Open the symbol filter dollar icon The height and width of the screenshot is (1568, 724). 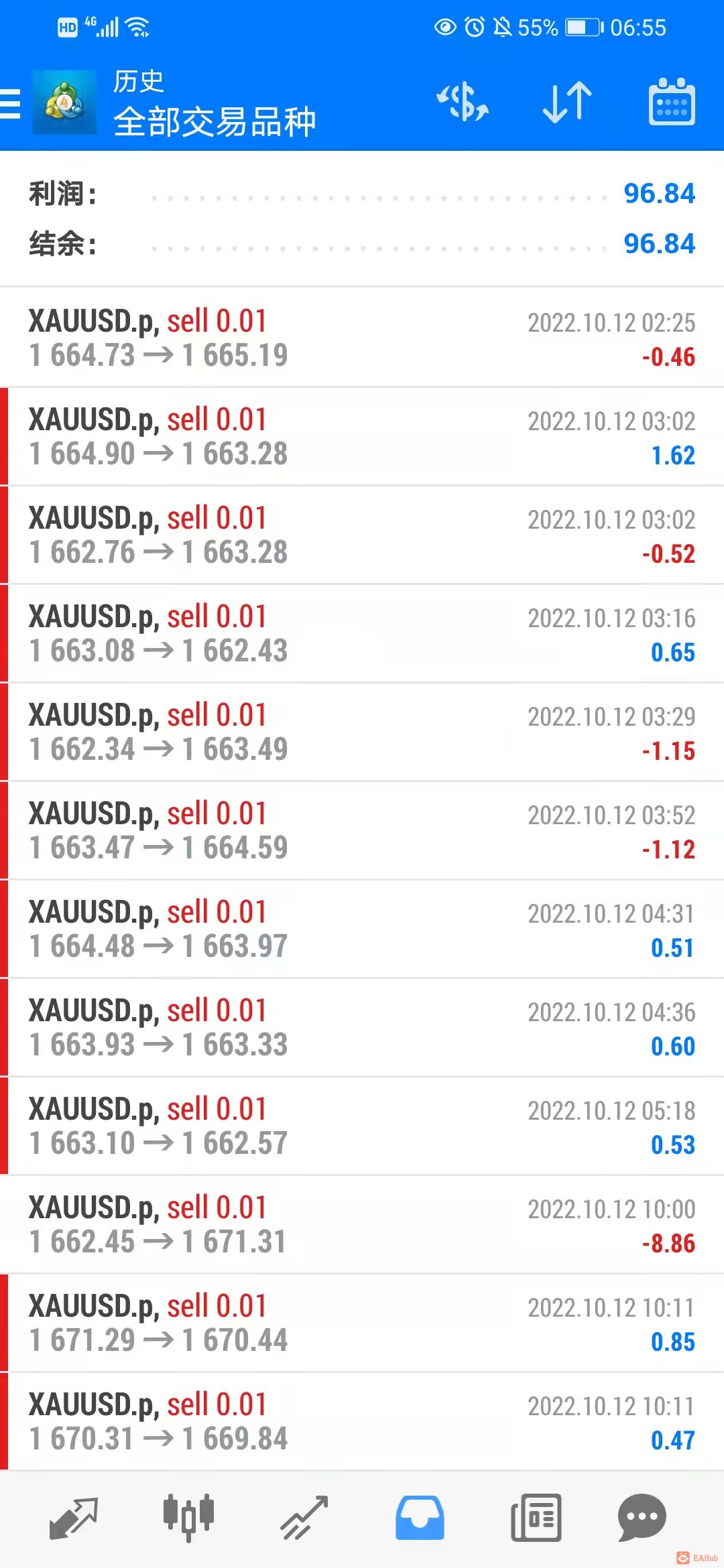(x=463, y=103)
